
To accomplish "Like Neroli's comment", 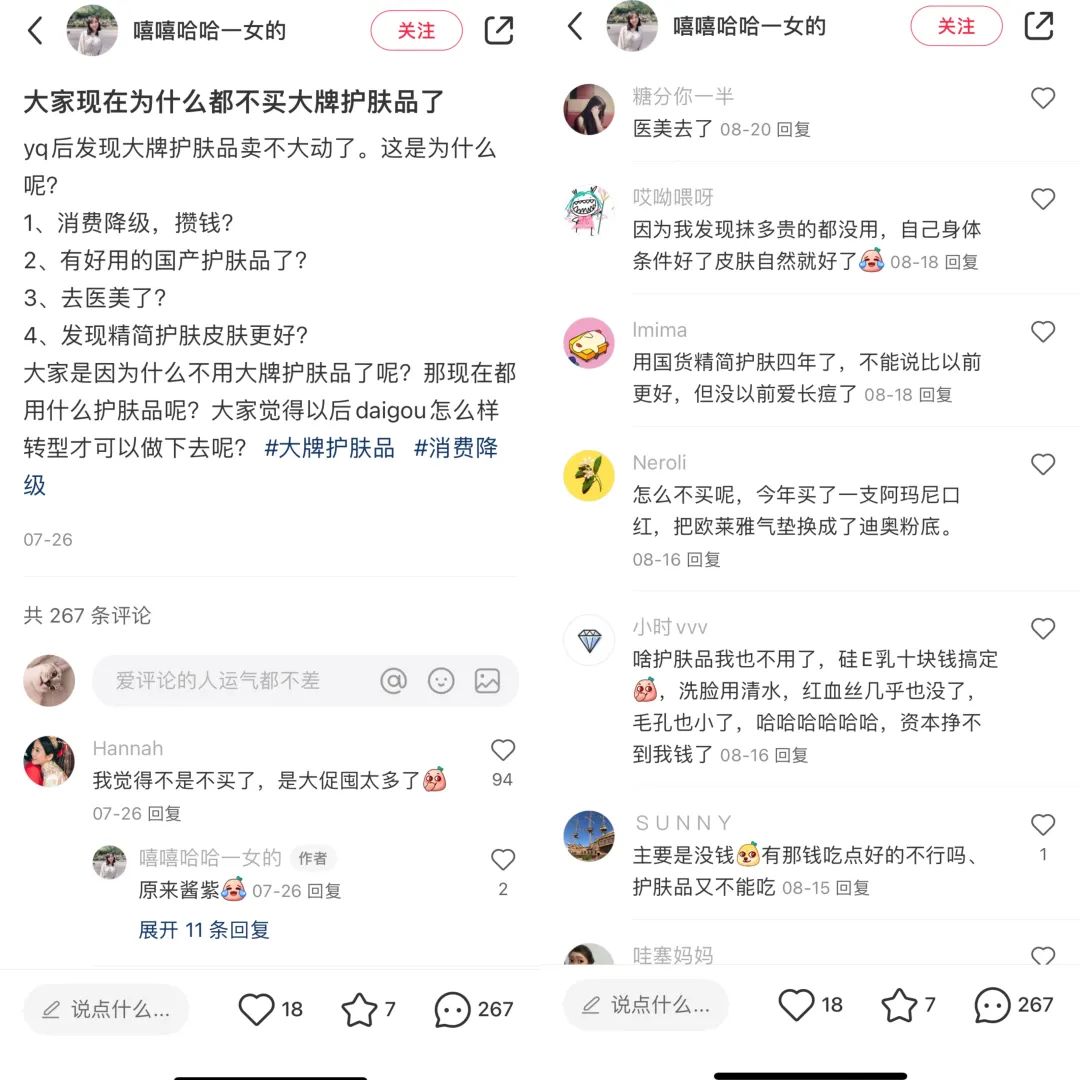I will click(x=1043, y=464).
